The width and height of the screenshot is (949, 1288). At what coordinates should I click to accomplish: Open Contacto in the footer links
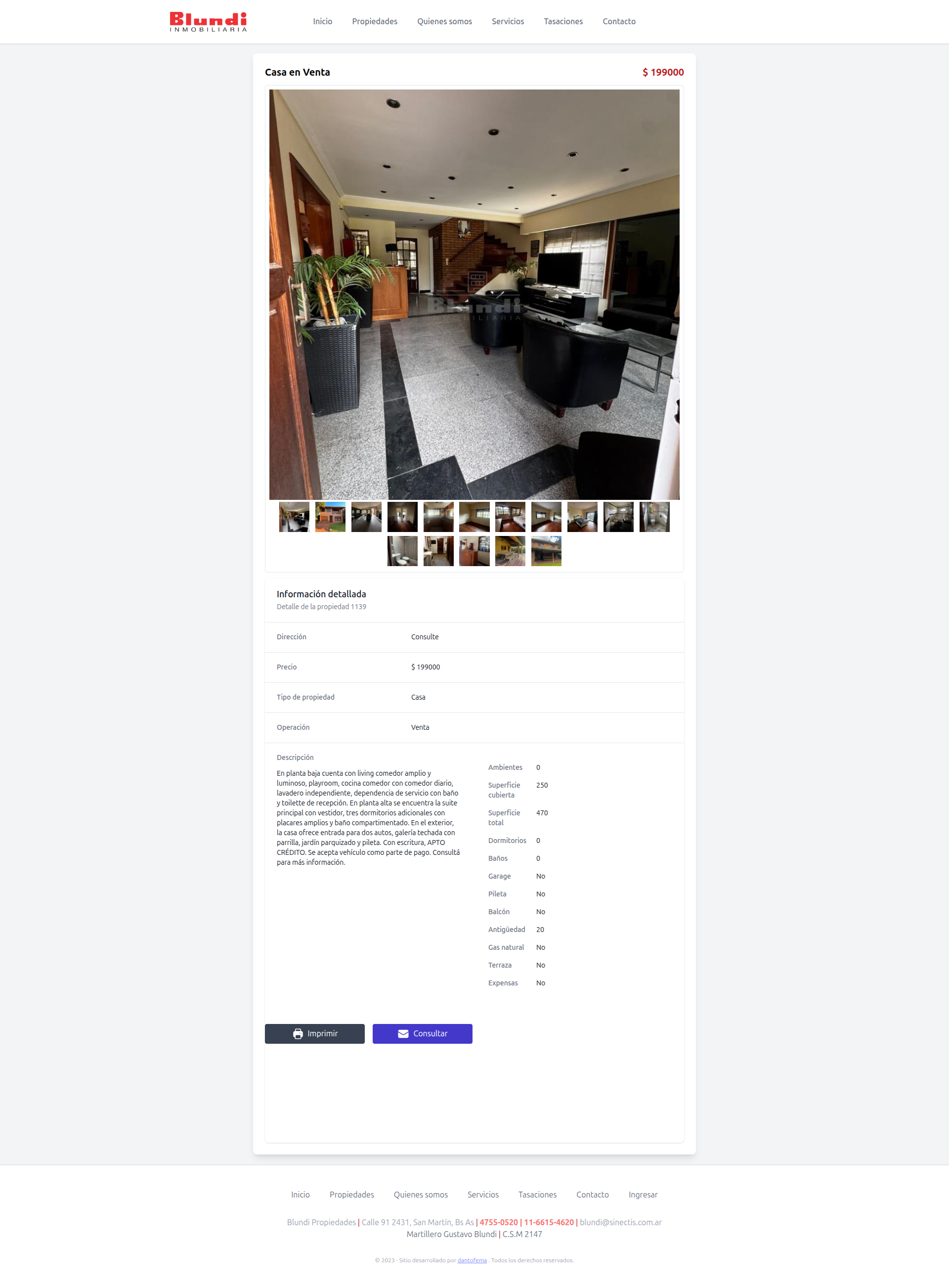click(x=592, y=1195)
